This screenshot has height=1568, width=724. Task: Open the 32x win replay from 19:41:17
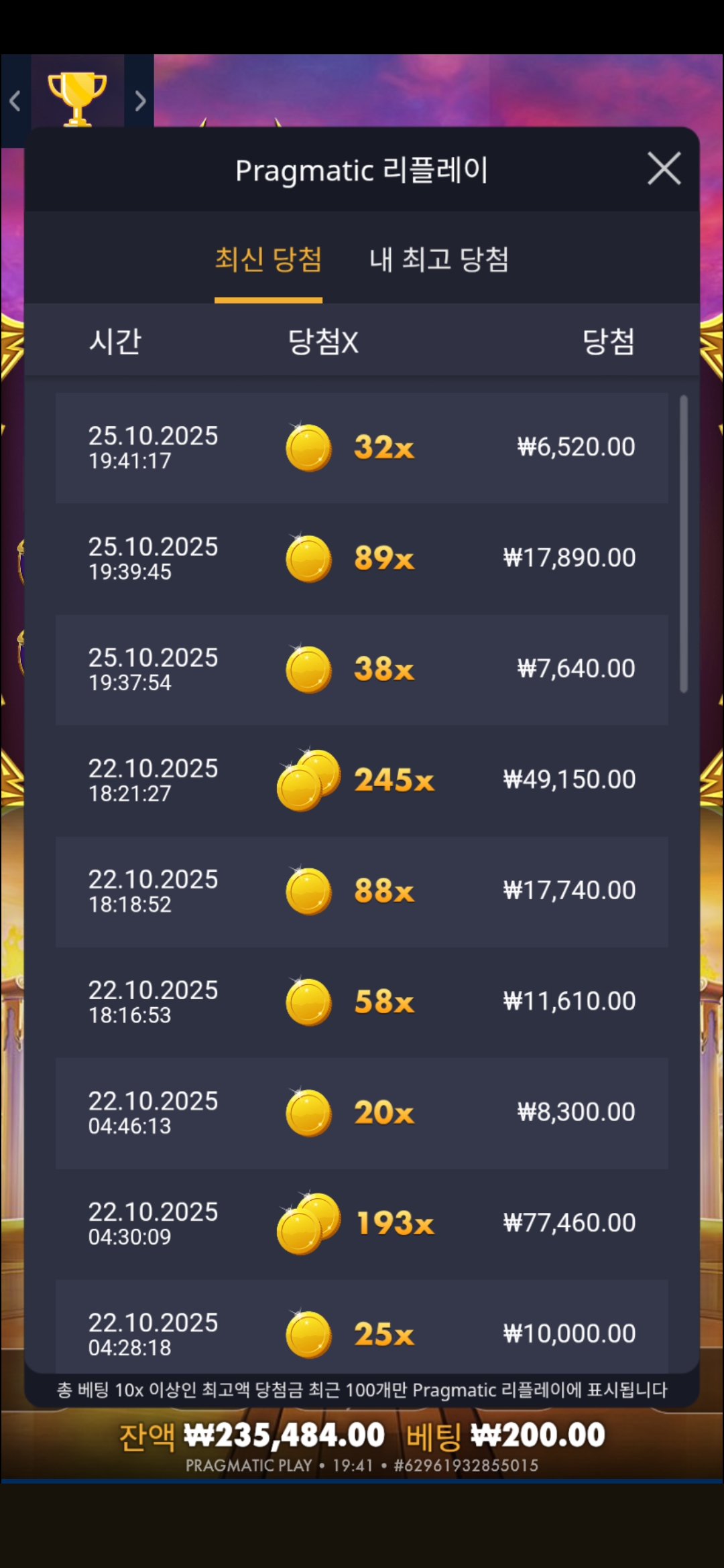click(361, 448)
